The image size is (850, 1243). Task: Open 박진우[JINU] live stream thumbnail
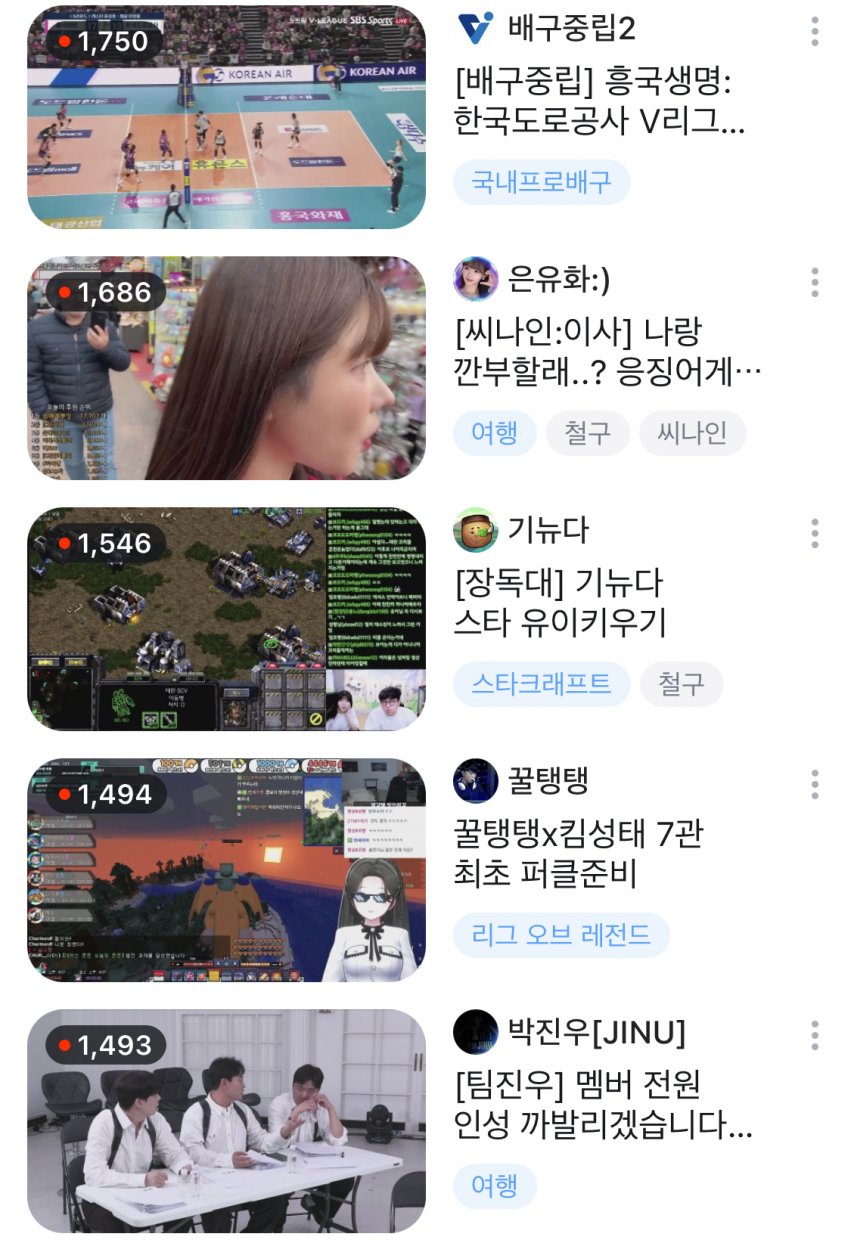click(226, 1121)
